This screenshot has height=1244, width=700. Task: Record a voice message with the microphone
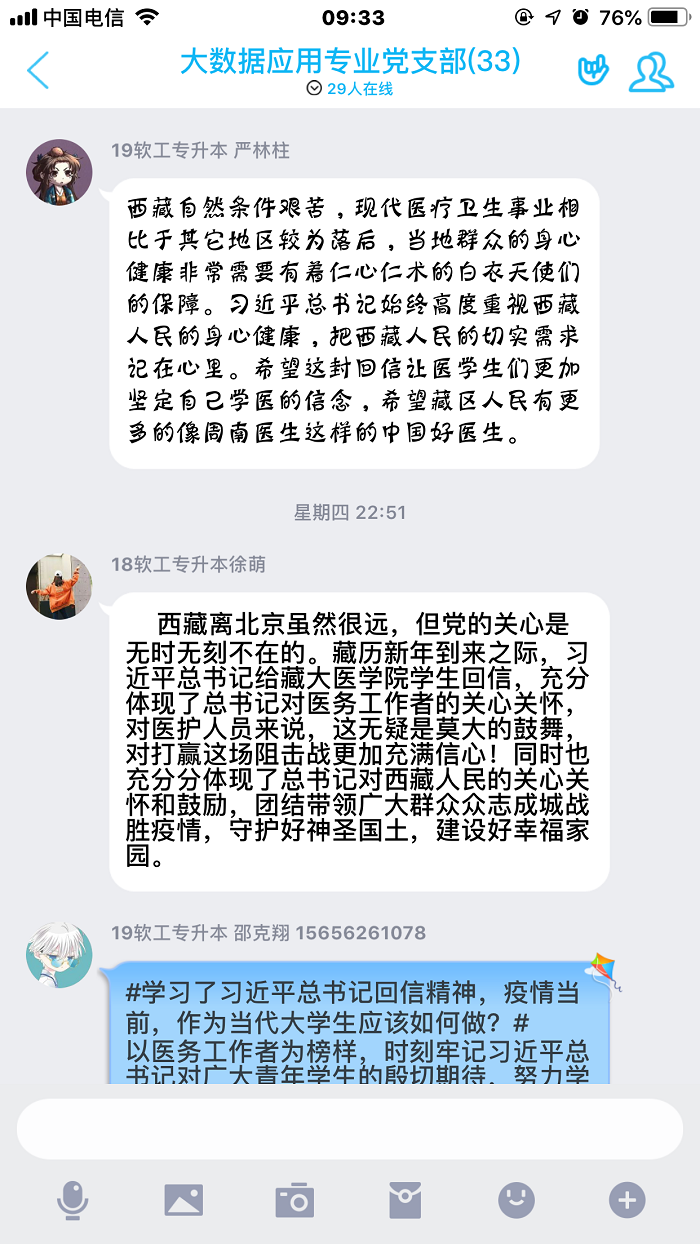[72, 1199]
